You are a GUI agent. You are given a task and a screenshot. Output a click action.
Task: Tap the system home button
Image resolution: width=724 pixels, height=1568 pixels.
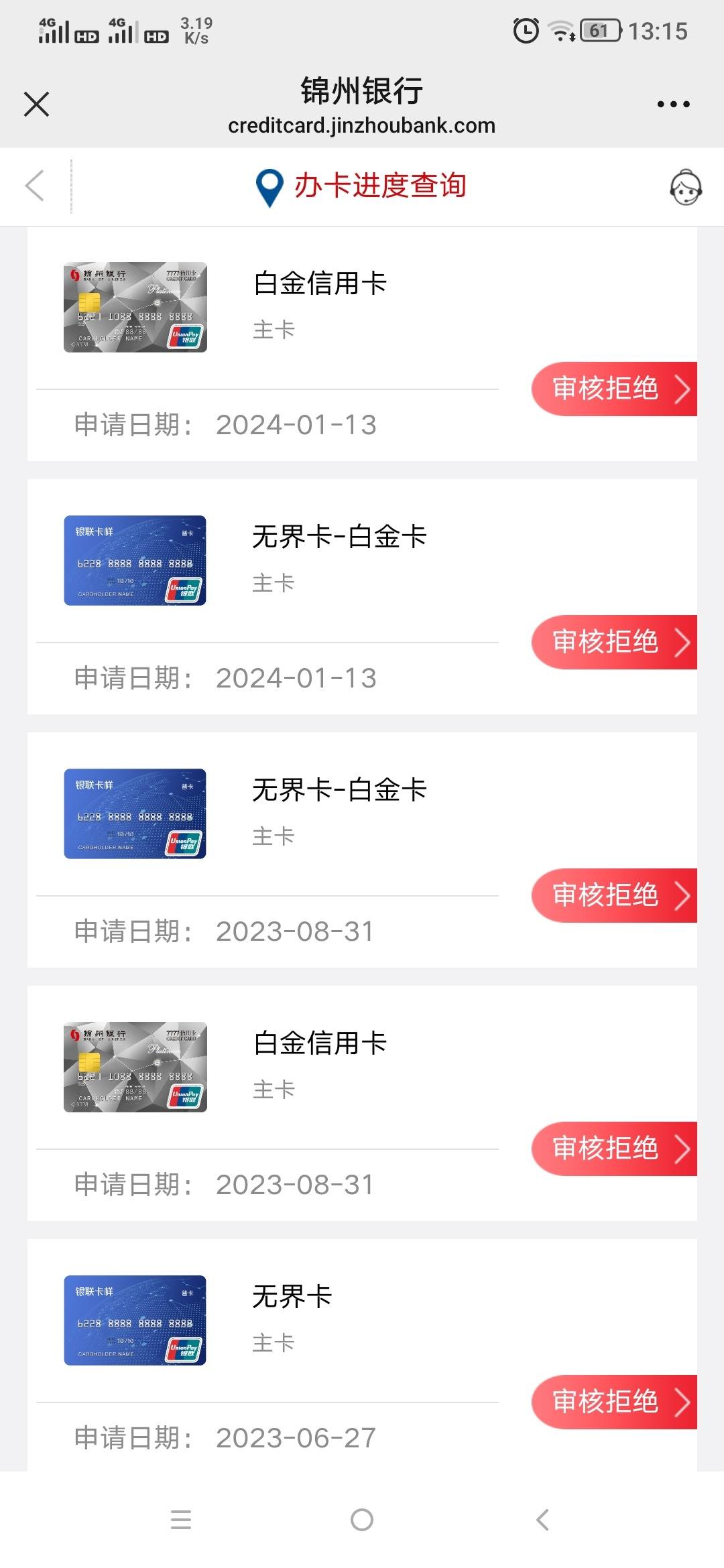coord(362,1520)
